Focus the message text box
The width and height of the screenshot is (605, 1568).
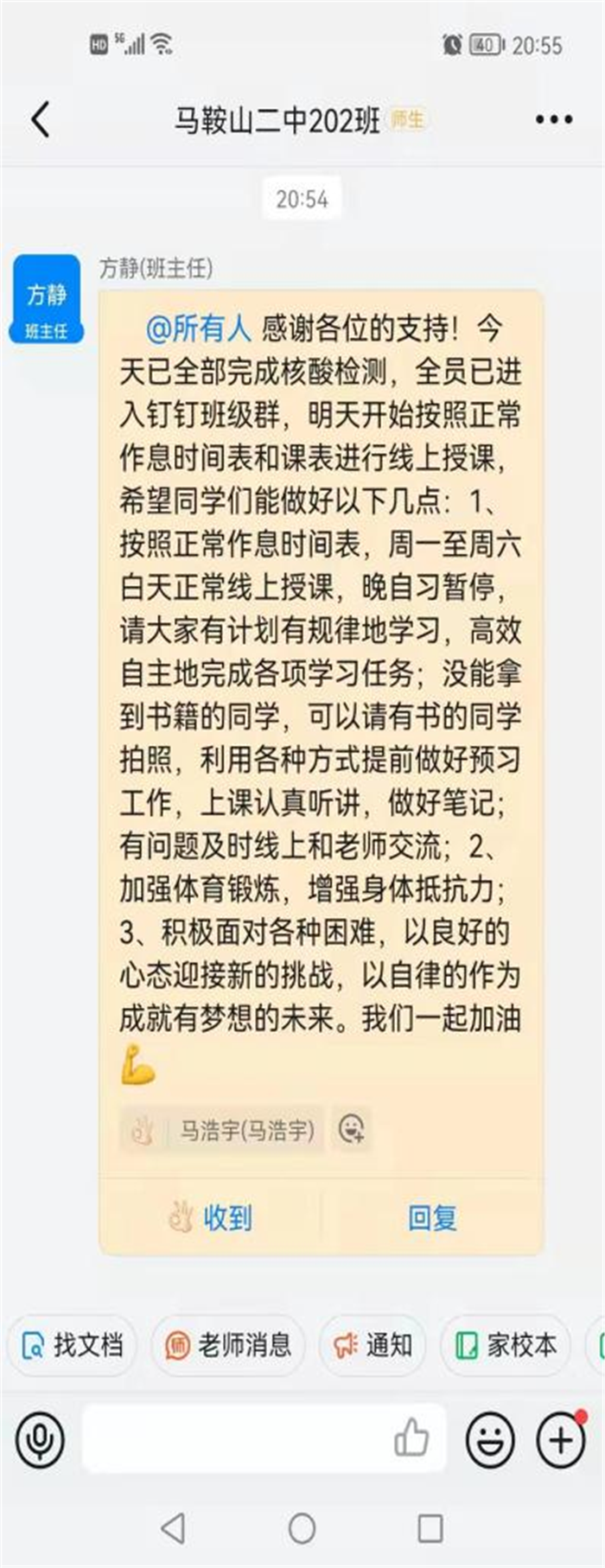[x=233, y=1438]
